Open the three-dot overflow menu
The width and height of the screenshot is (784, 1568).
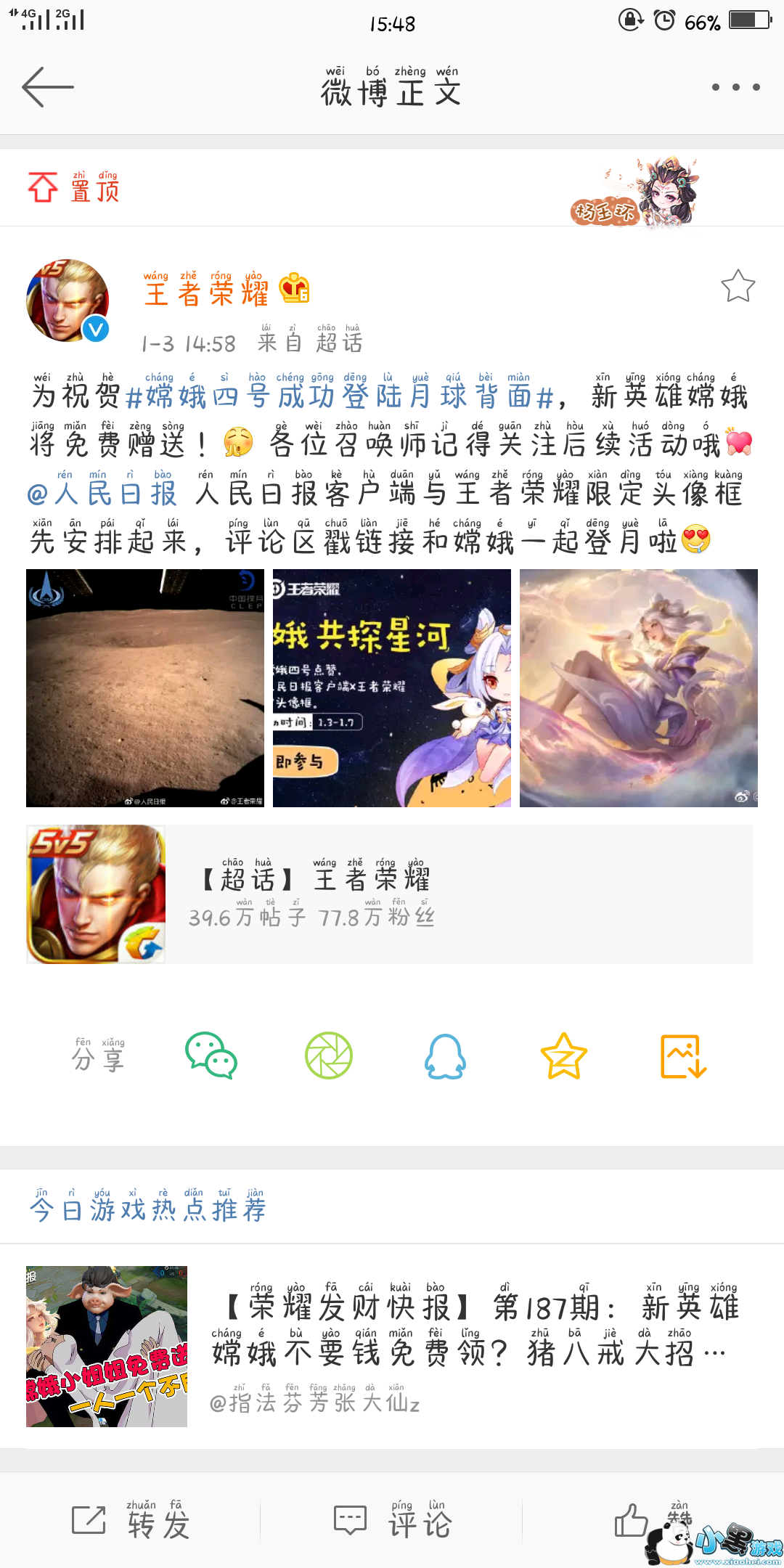coord(735,87)
